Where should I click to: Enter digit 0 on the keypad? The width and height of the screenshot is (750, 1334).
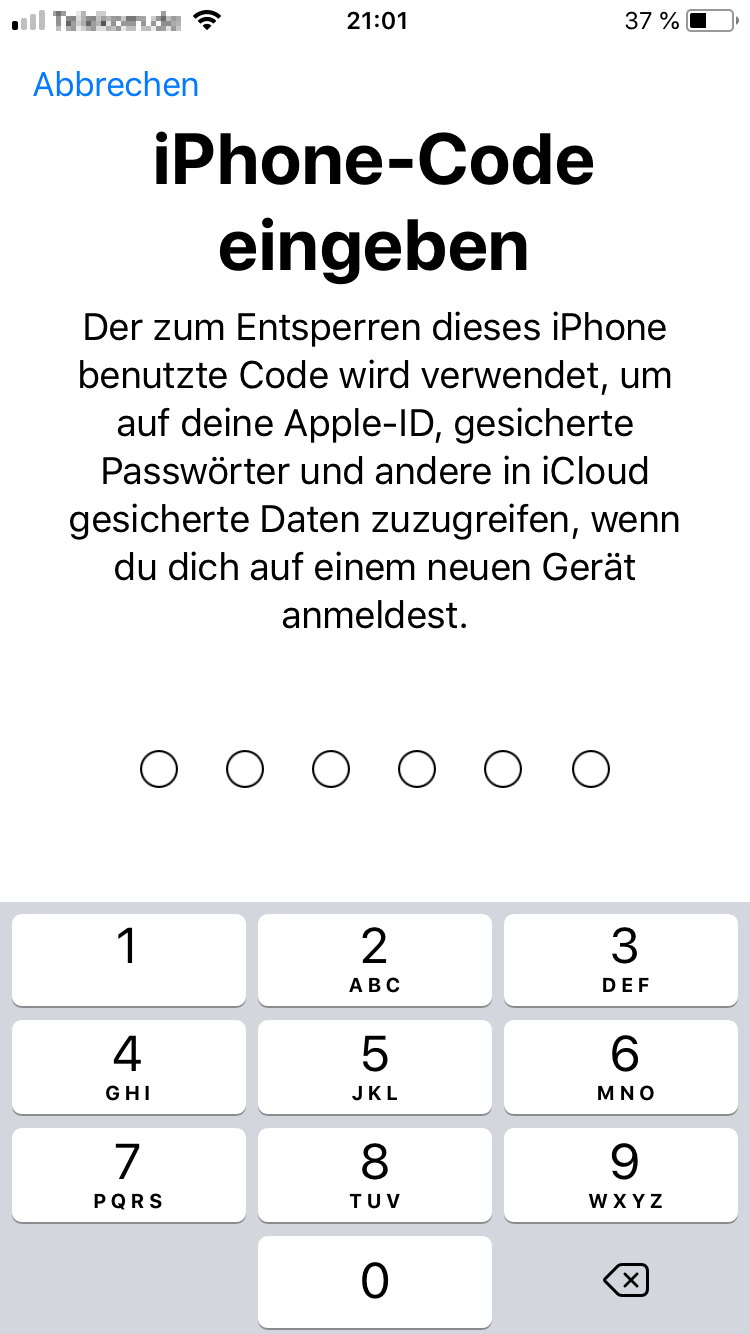tap(375, 1281)
